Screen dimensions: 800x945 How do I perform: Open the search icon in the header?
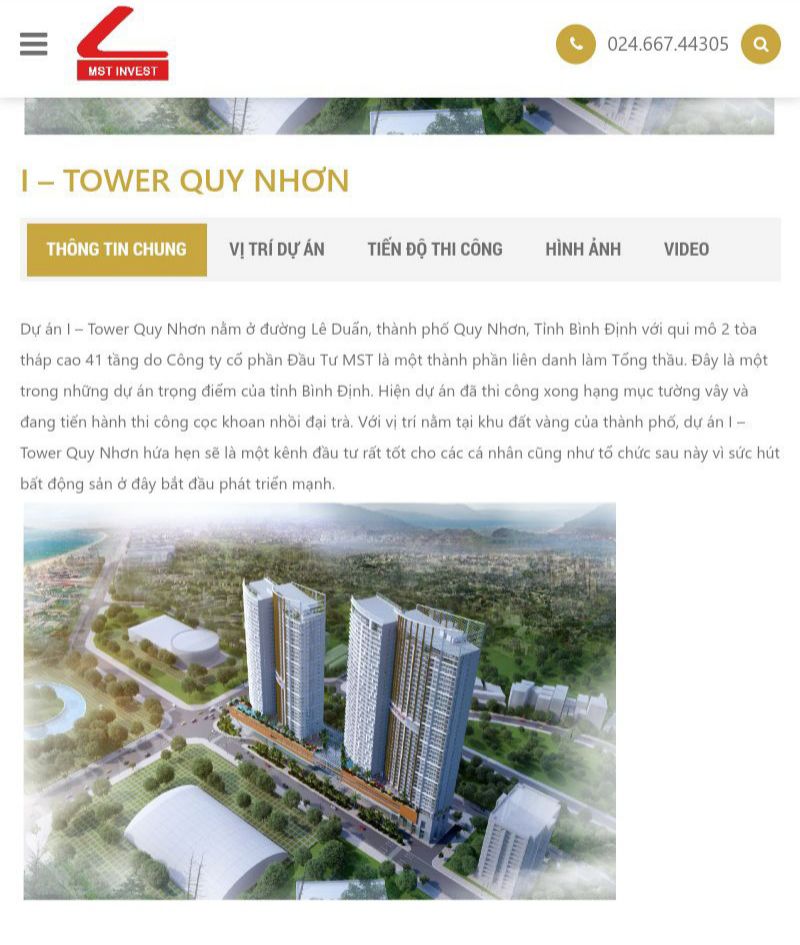760,44
